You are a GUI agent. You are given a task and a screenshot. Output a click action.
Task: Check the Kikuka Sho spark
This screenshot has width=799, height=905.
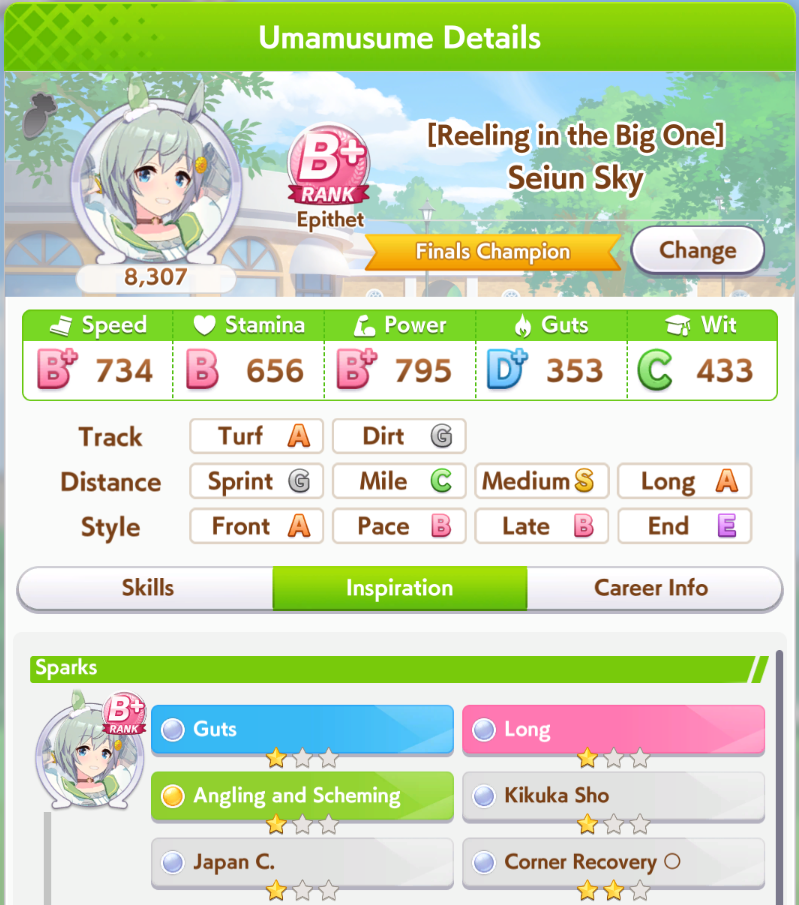(613, 796)
